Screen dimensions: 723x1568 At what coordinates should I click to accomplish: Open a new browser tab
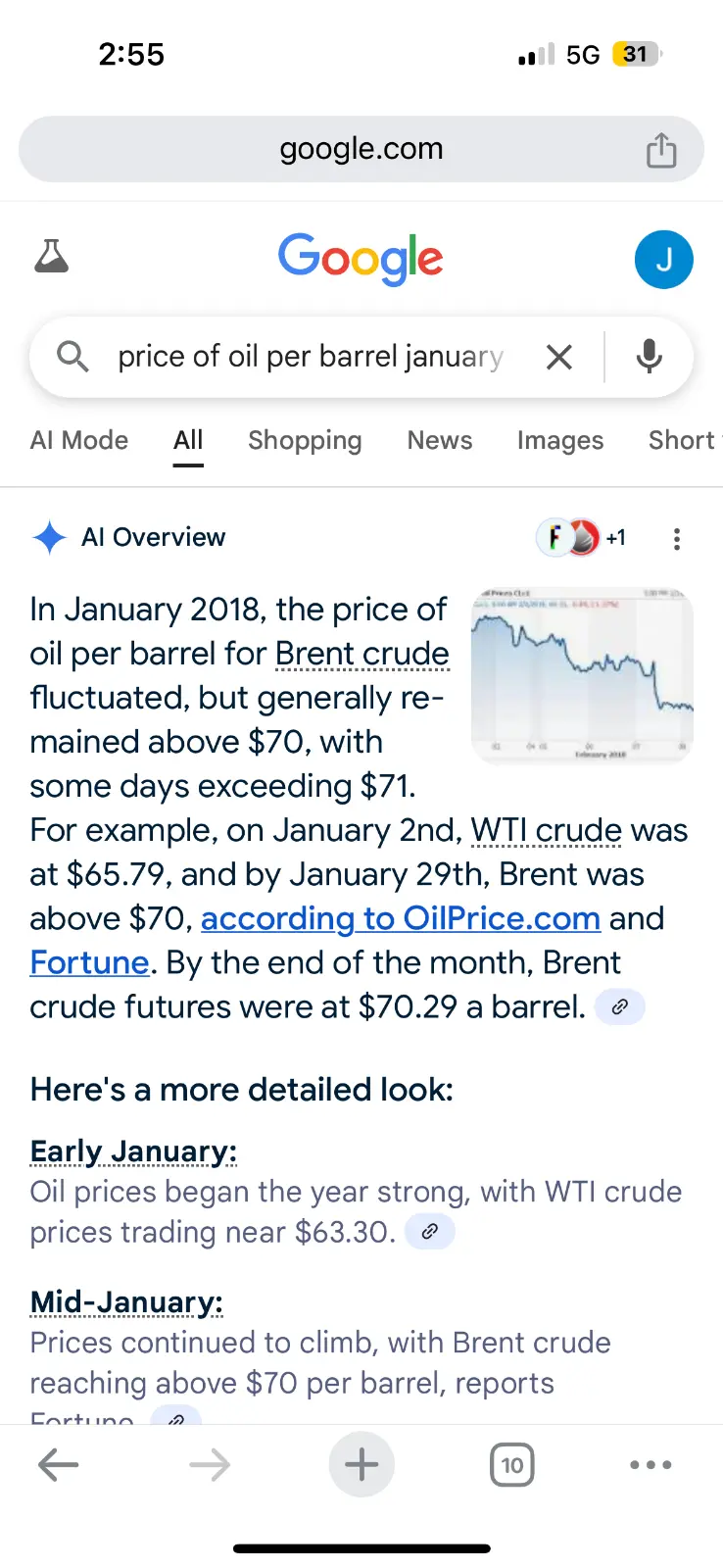coord(361,1465)
